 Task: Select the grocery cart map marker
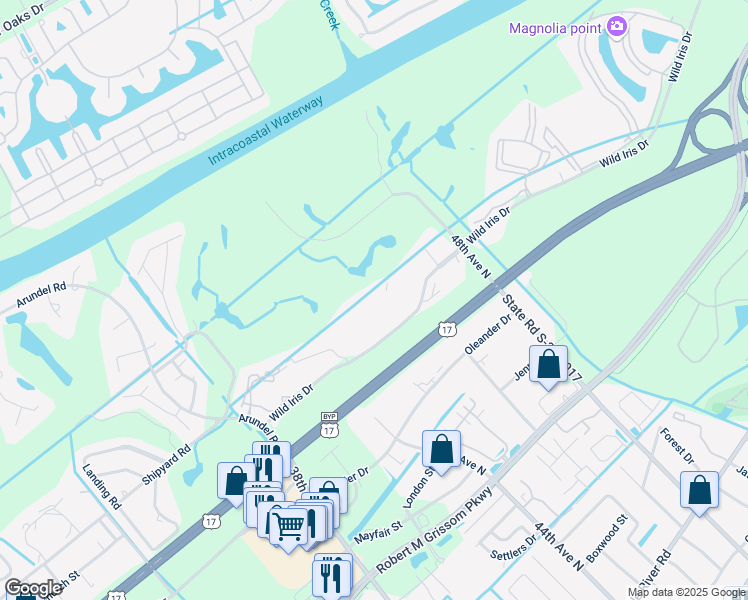pos(289,526)
